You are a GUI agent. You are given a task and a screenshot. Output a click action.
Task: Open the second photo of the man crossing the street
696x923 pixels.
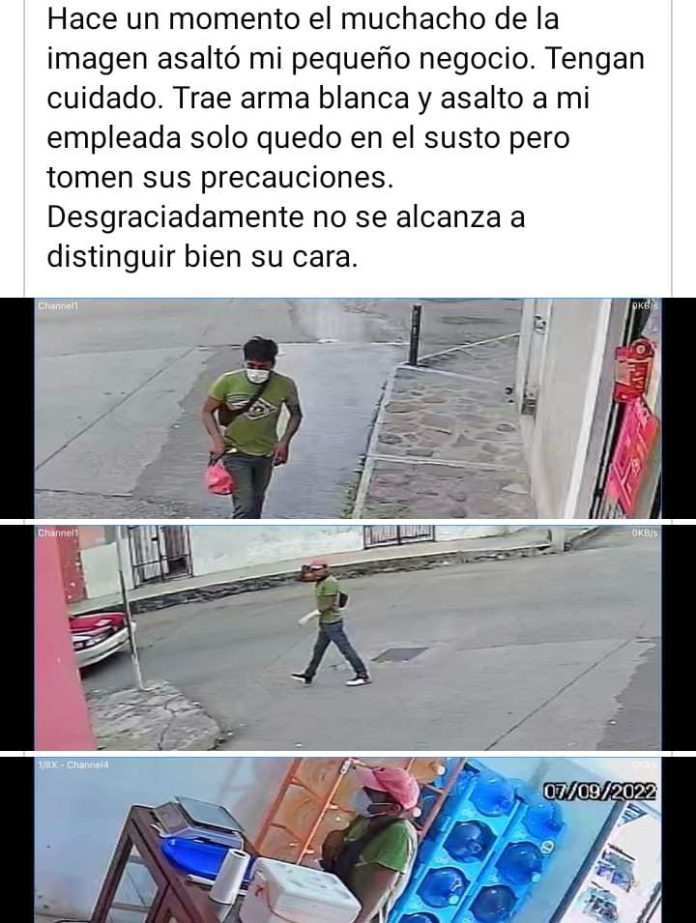347,638
